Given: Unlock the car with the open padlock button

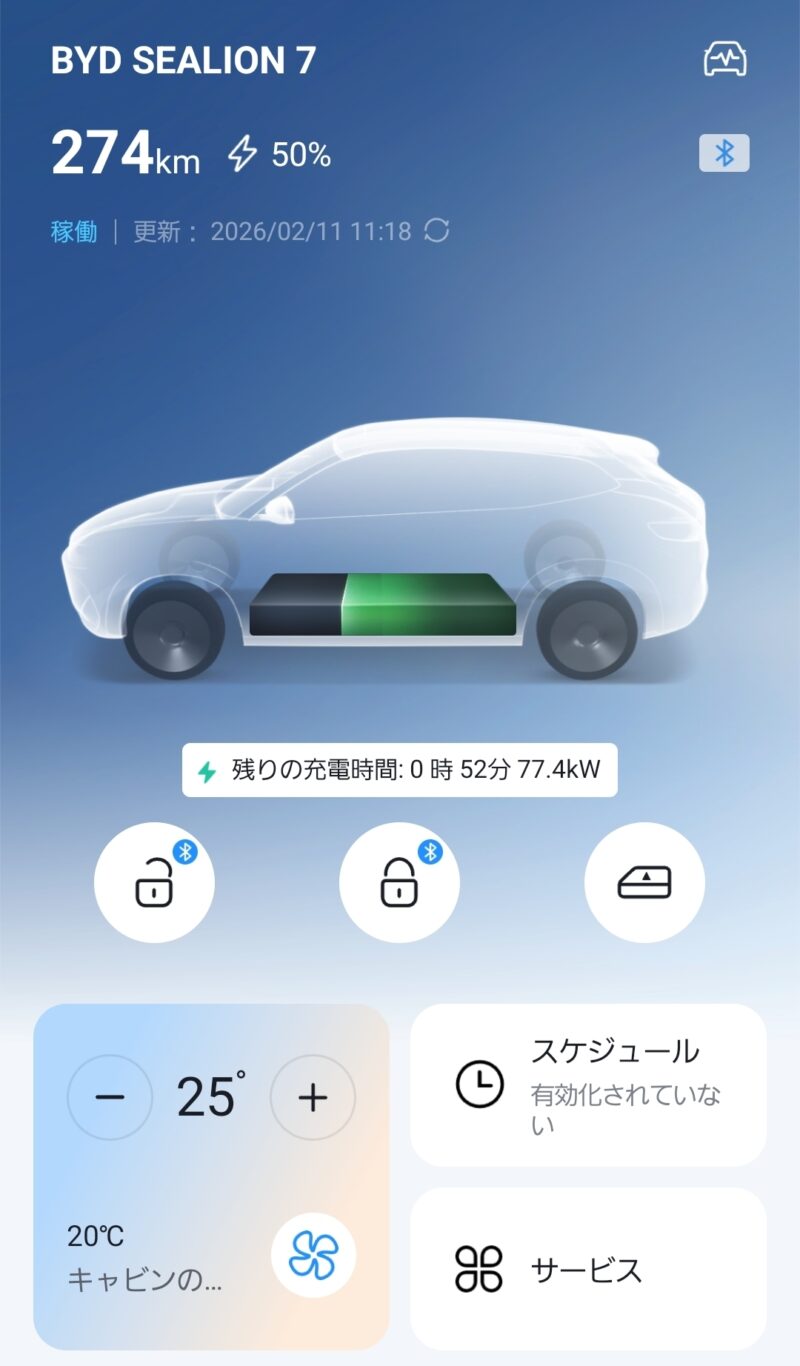Looking at the screenshot, I should point(154,883).
